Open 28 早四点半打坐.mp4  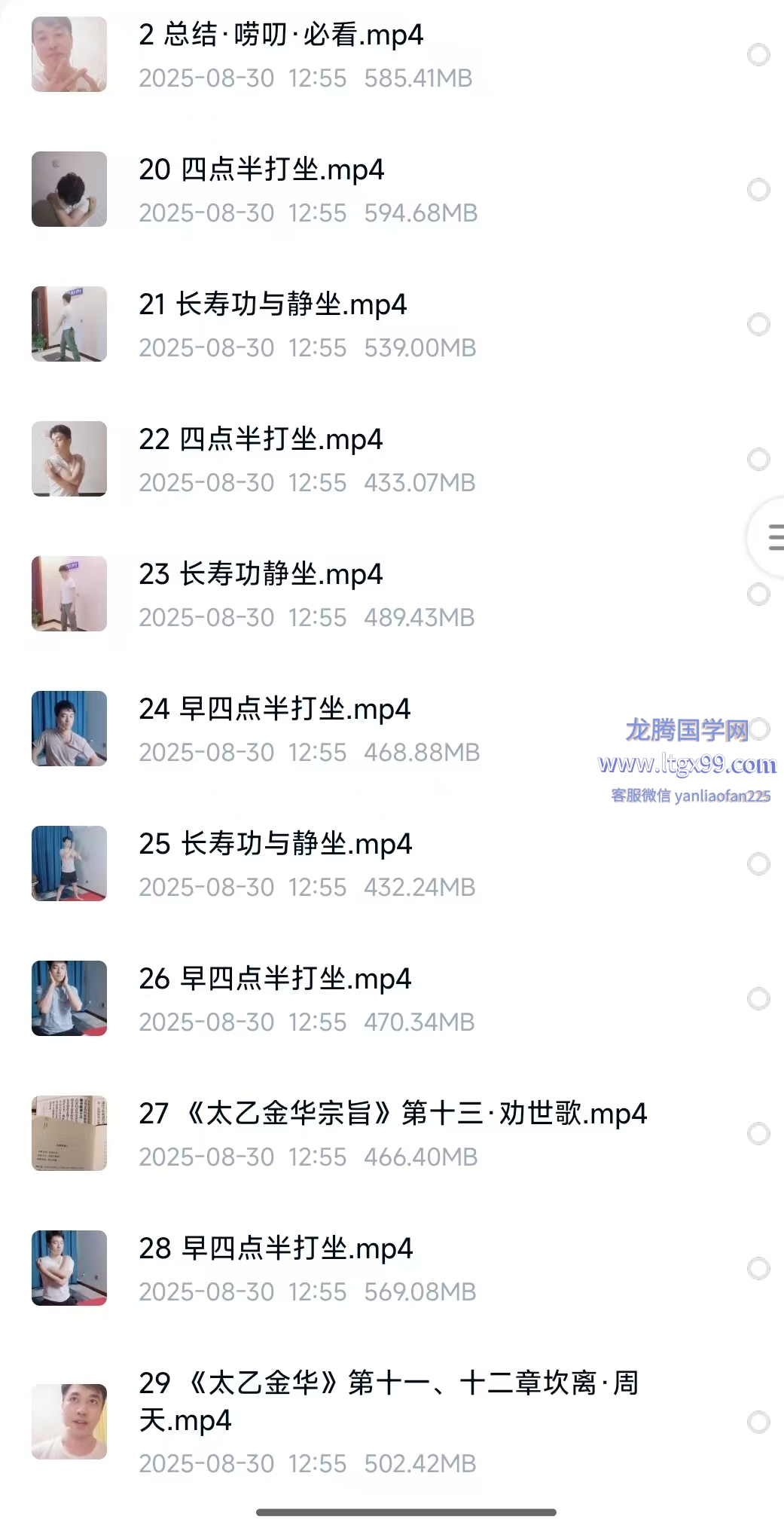click(x=276, y=1249)
